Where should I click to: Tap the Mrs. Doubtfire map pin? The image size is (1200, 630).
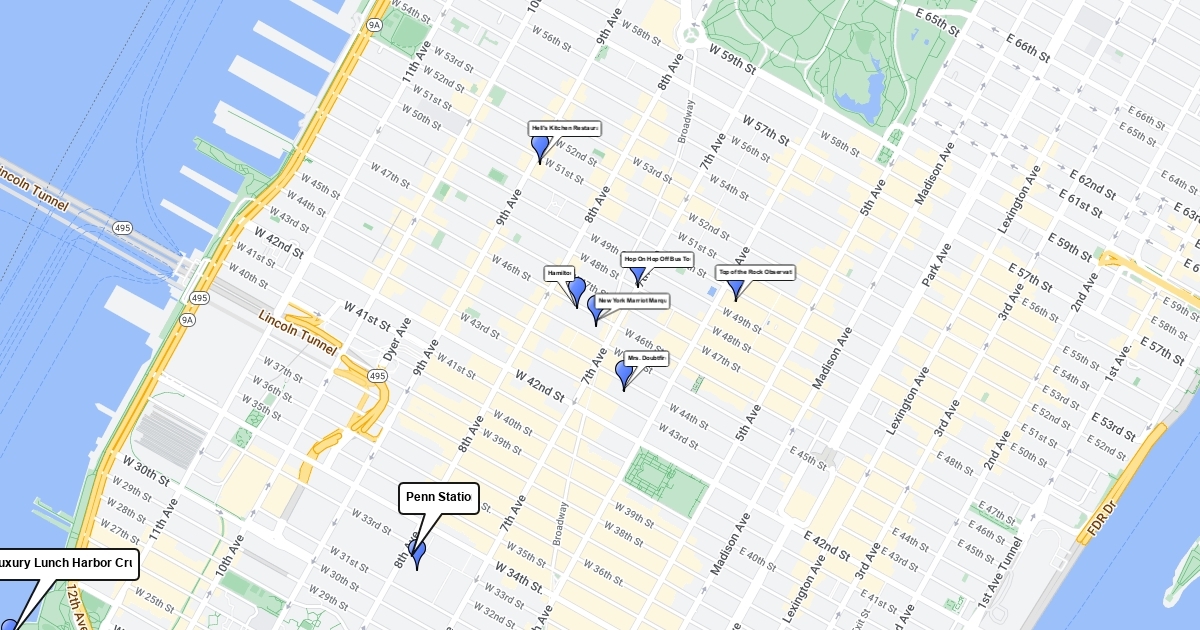point(624,375)
